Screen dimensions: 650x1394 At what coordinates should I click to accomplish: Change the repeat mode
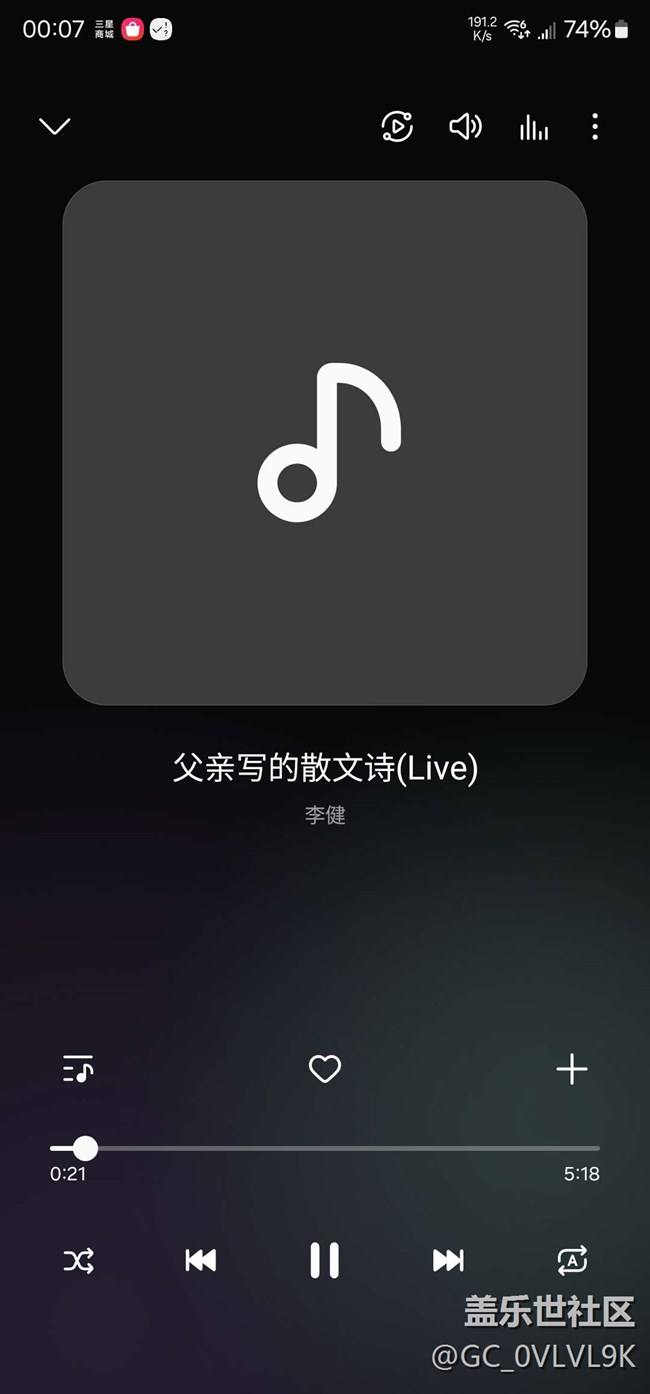click(572, 1261)
